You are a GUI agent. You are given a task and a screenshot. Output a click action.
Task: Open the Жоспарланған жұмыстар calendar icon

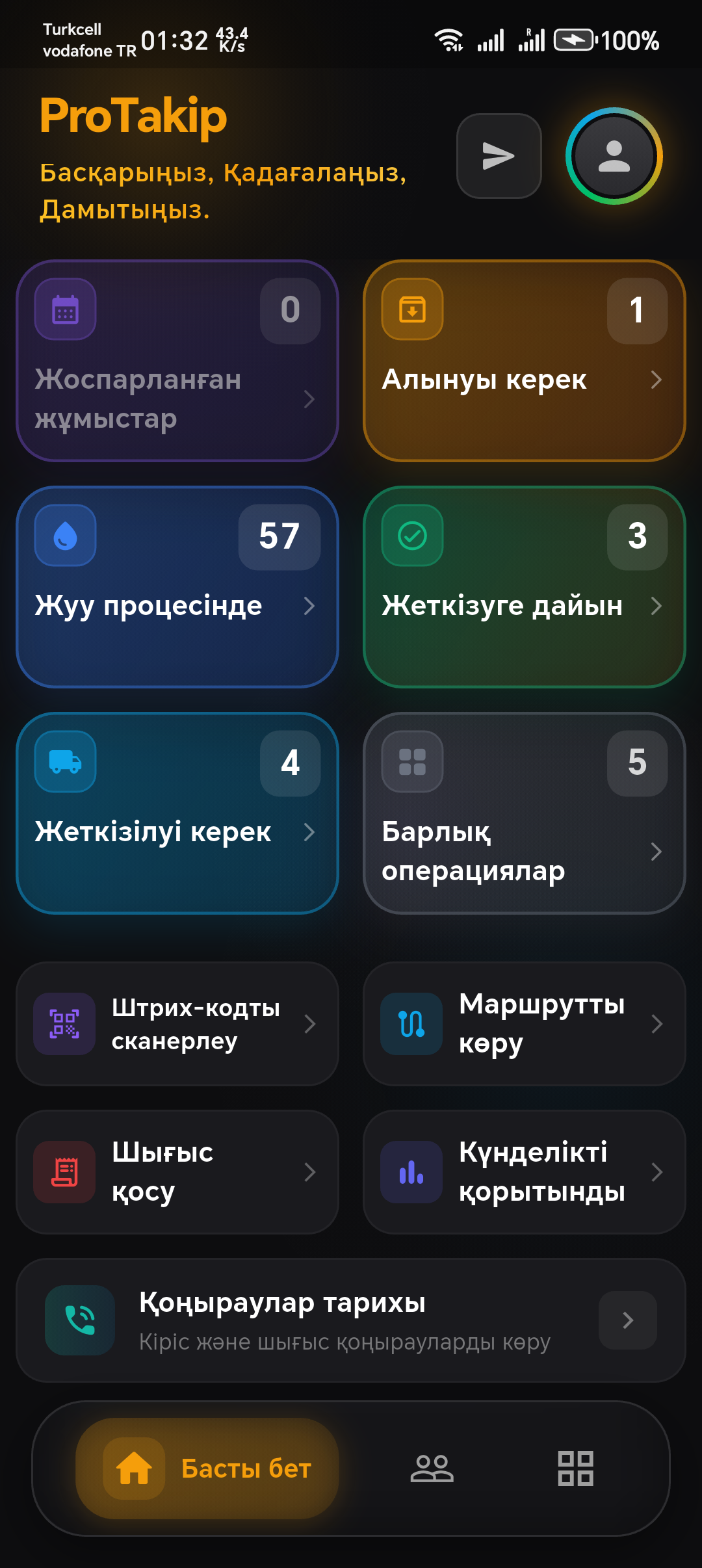65,308
